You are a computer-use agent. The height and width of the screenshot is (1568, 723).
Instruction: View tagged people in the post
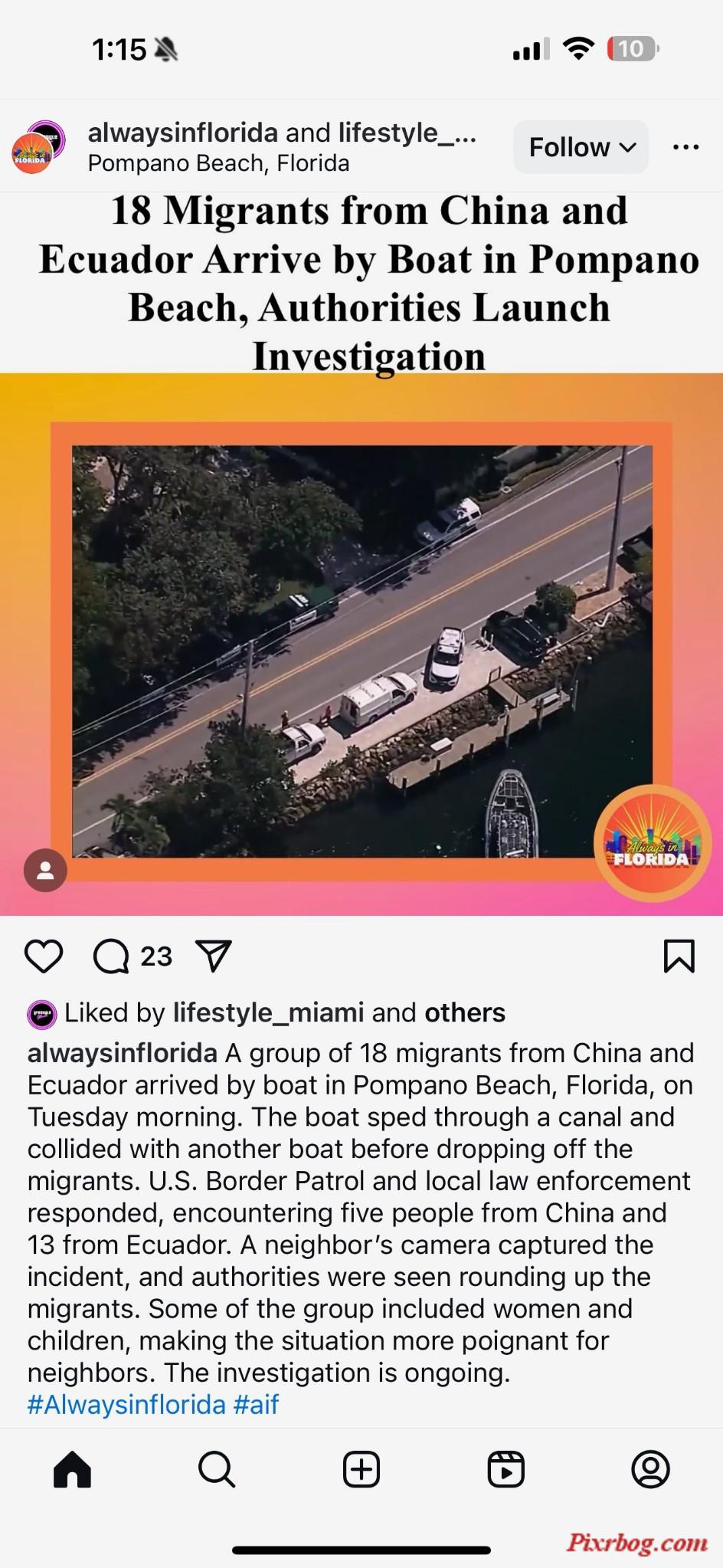point(46,871)
